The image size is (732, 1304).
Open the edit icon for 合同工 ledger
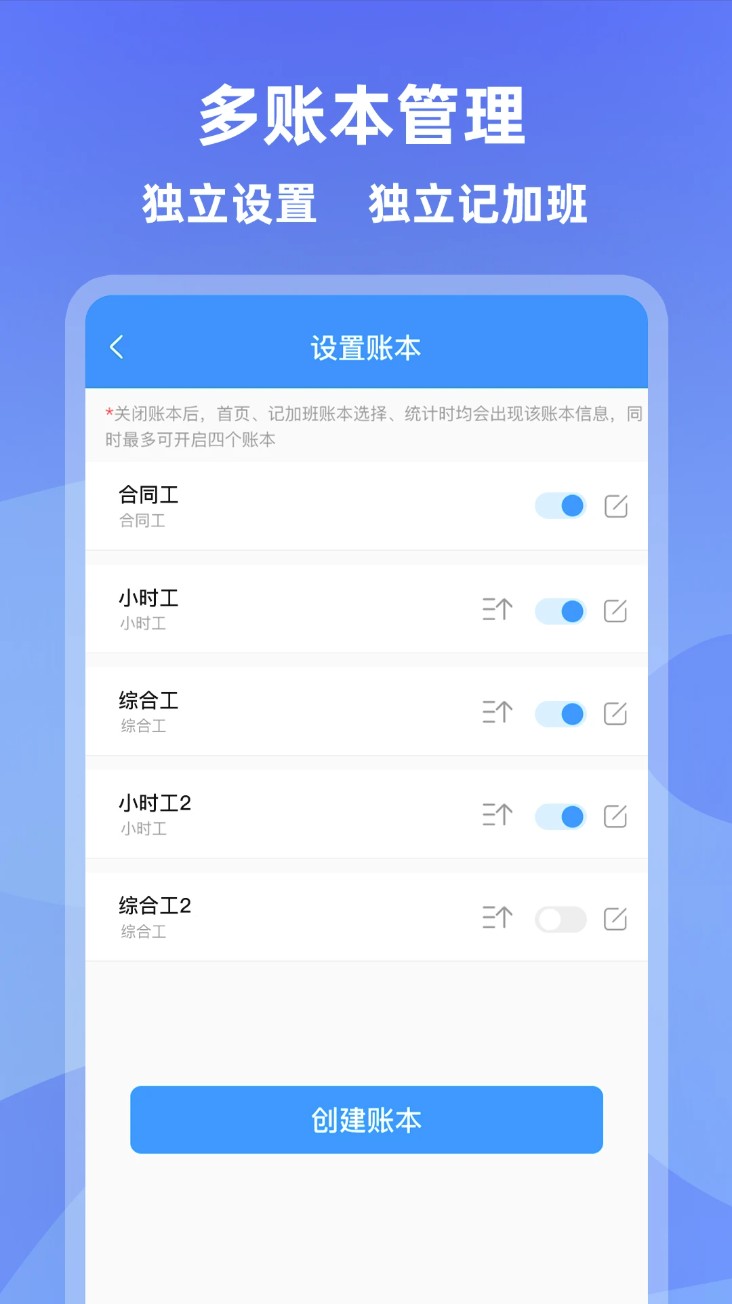coord(616,506)
